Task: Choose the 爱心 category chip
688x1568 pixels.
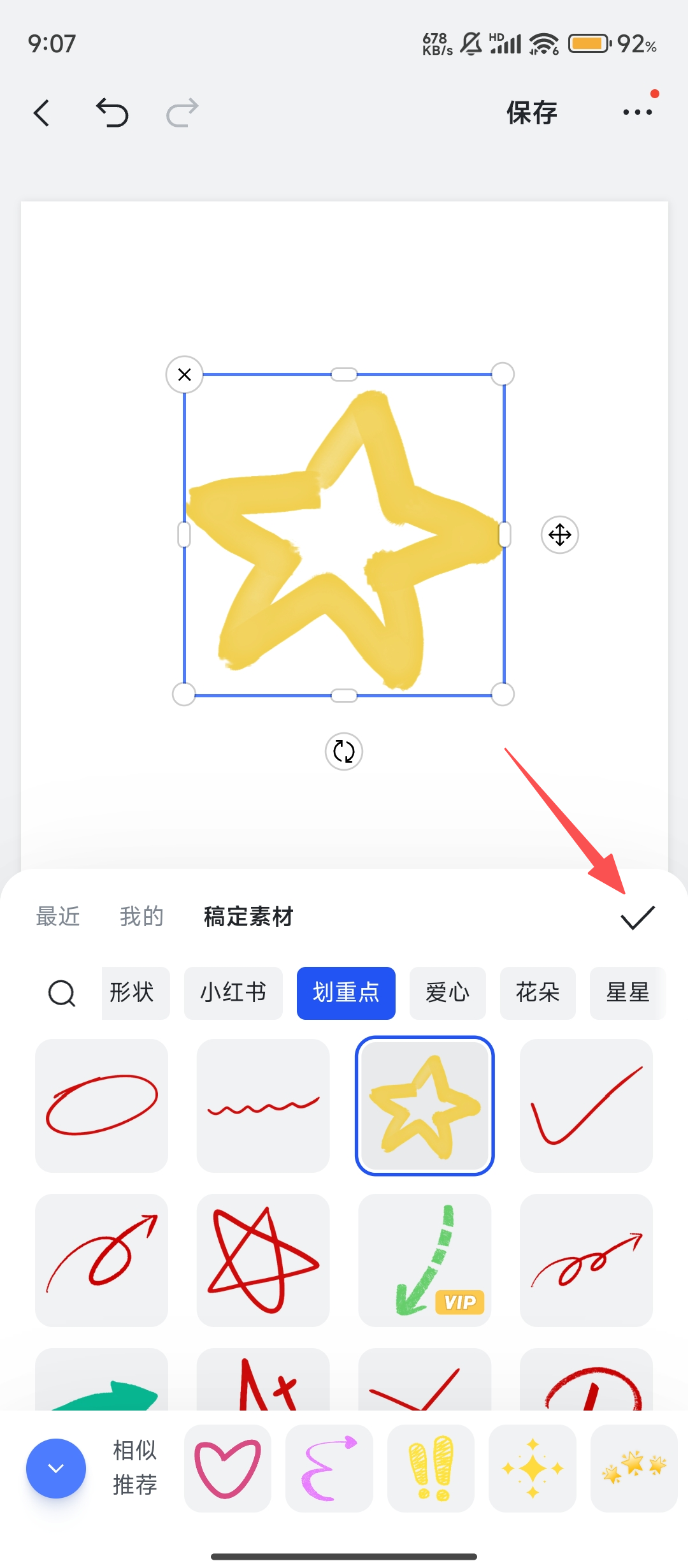Action: 447,993
